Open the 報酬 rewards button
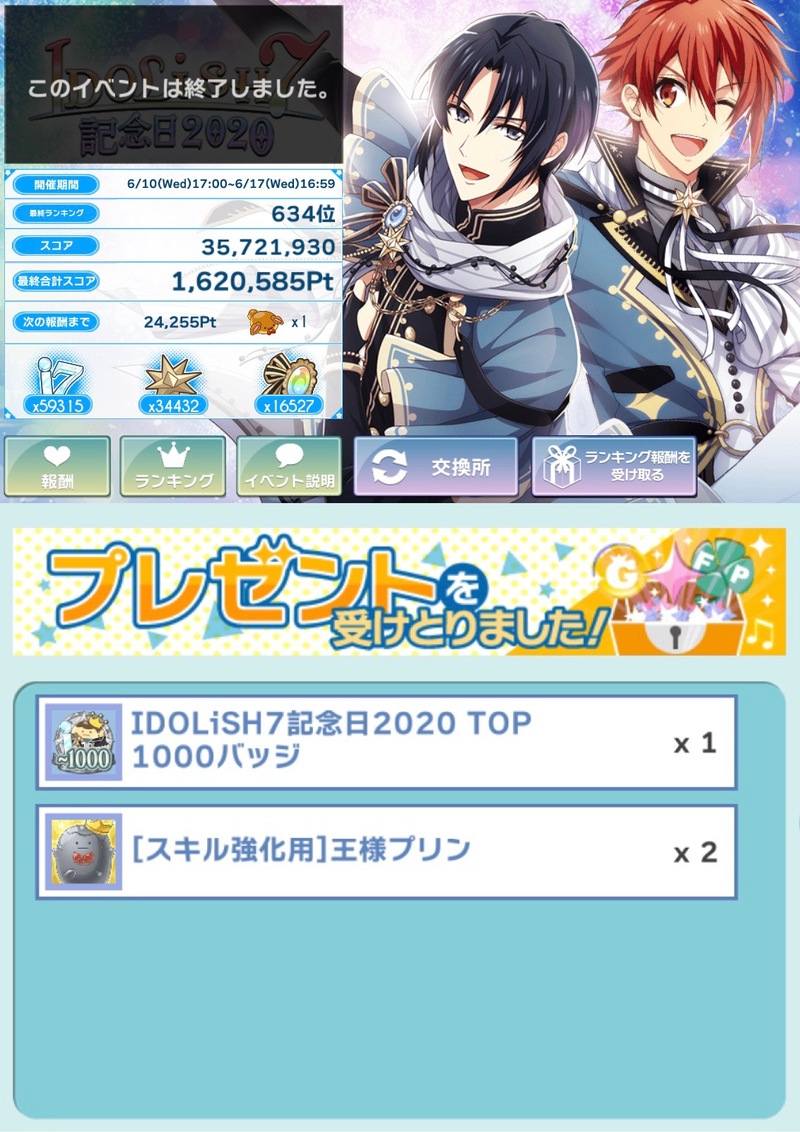Screen dimensions: 800x1132 point(57,467)
